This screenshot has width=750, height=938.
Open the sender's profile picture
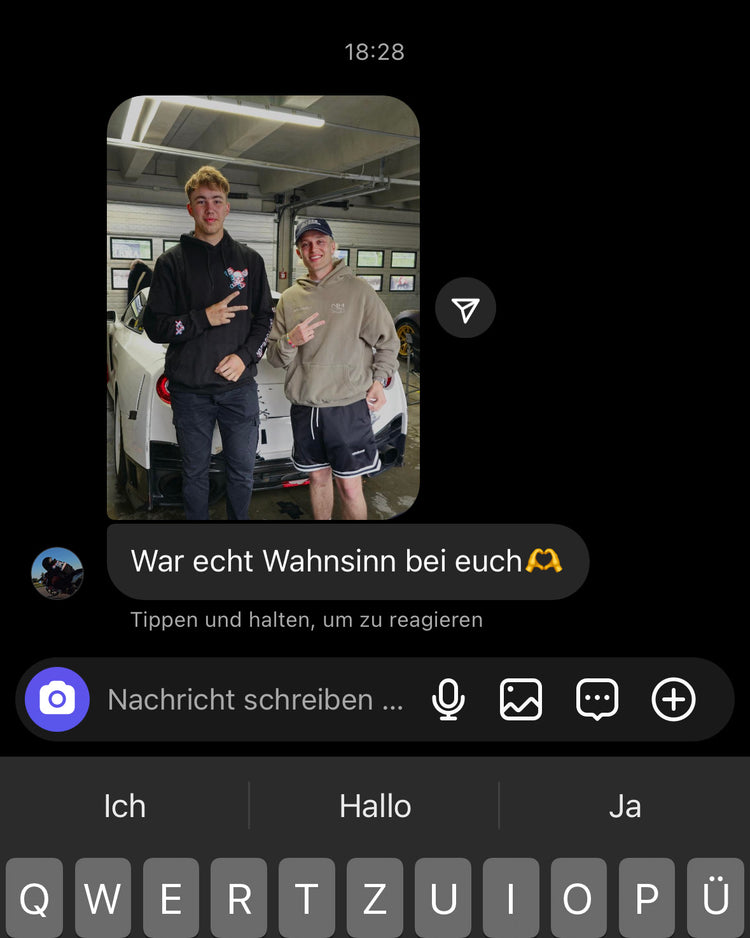coord(57,573)
